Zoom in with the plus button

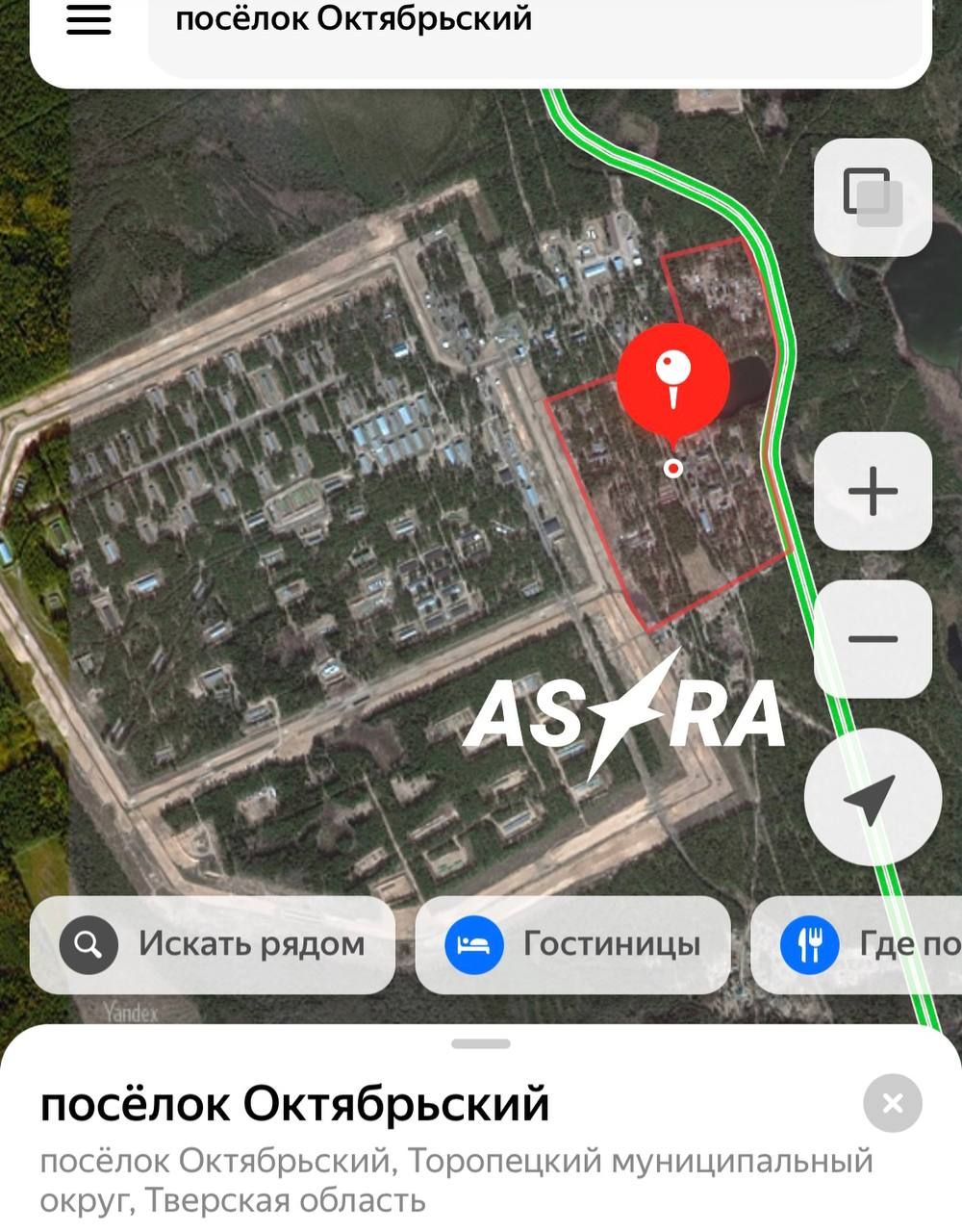873,491
